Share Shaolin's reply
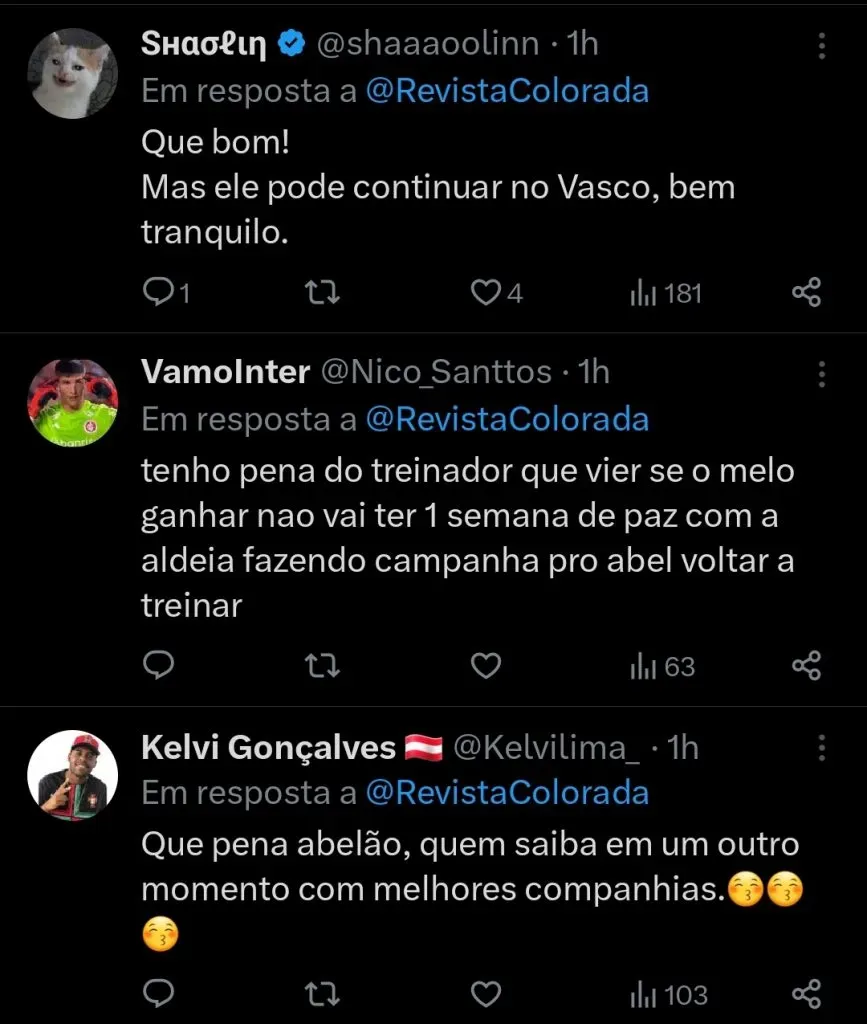The image size is (867, 1024). pyautogui.click(x=806, y=292)
